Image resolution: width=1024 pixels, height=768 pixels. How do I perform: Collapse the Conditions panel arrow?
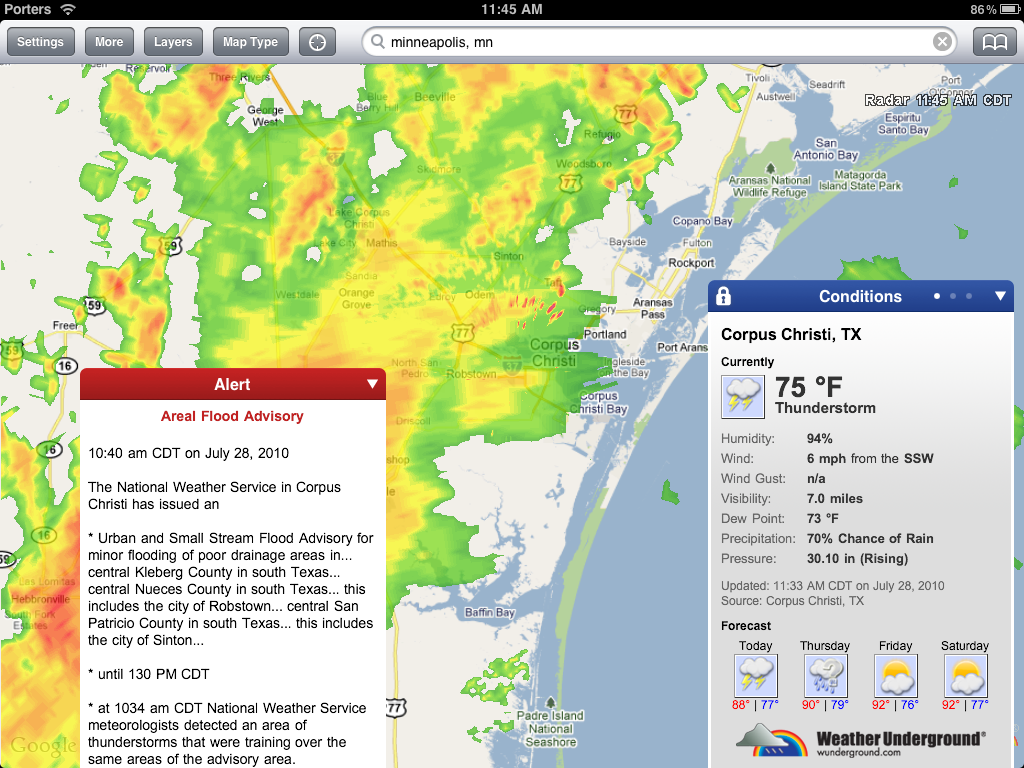tap(1000, 296)
